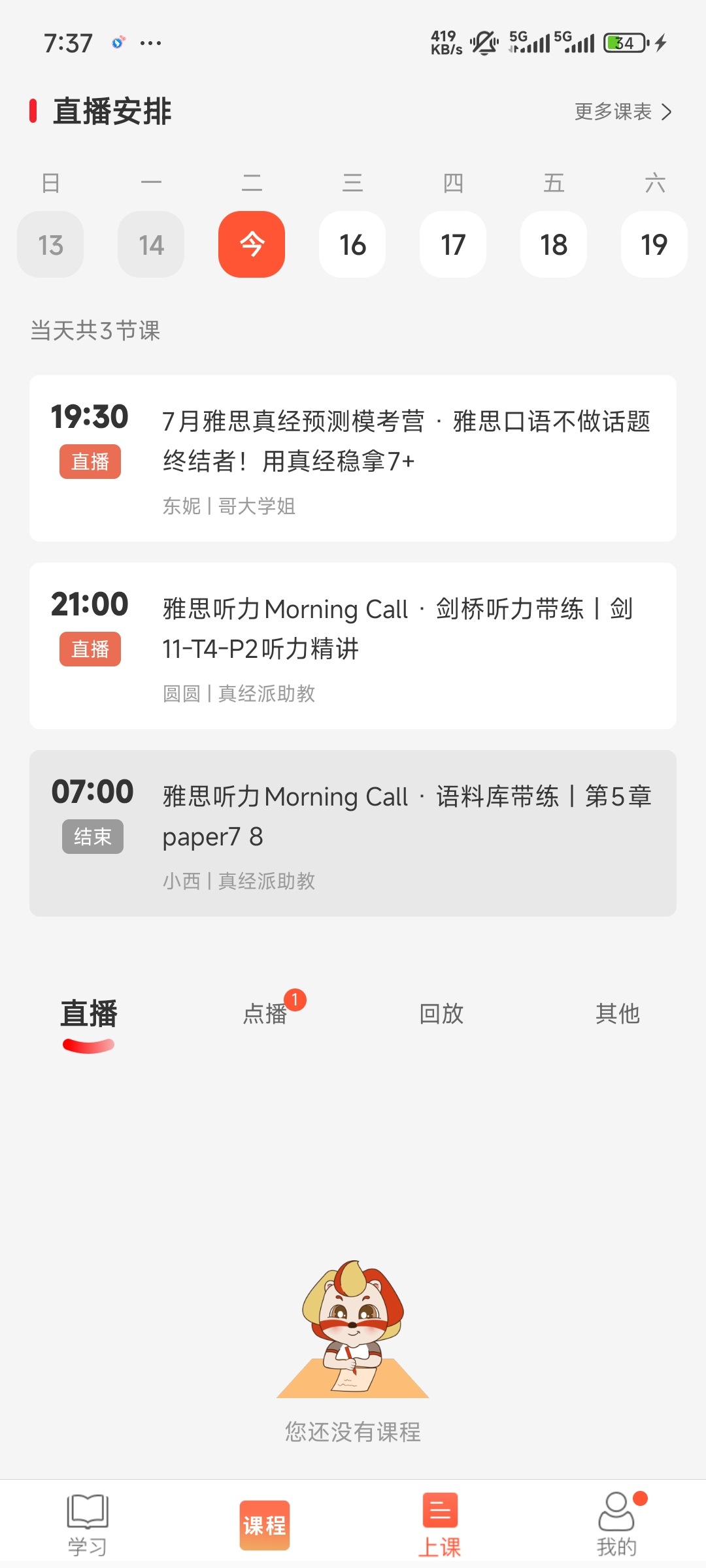Open the 更多课表 link
This screenshot has height=1568, width=706.
(613, 112)
